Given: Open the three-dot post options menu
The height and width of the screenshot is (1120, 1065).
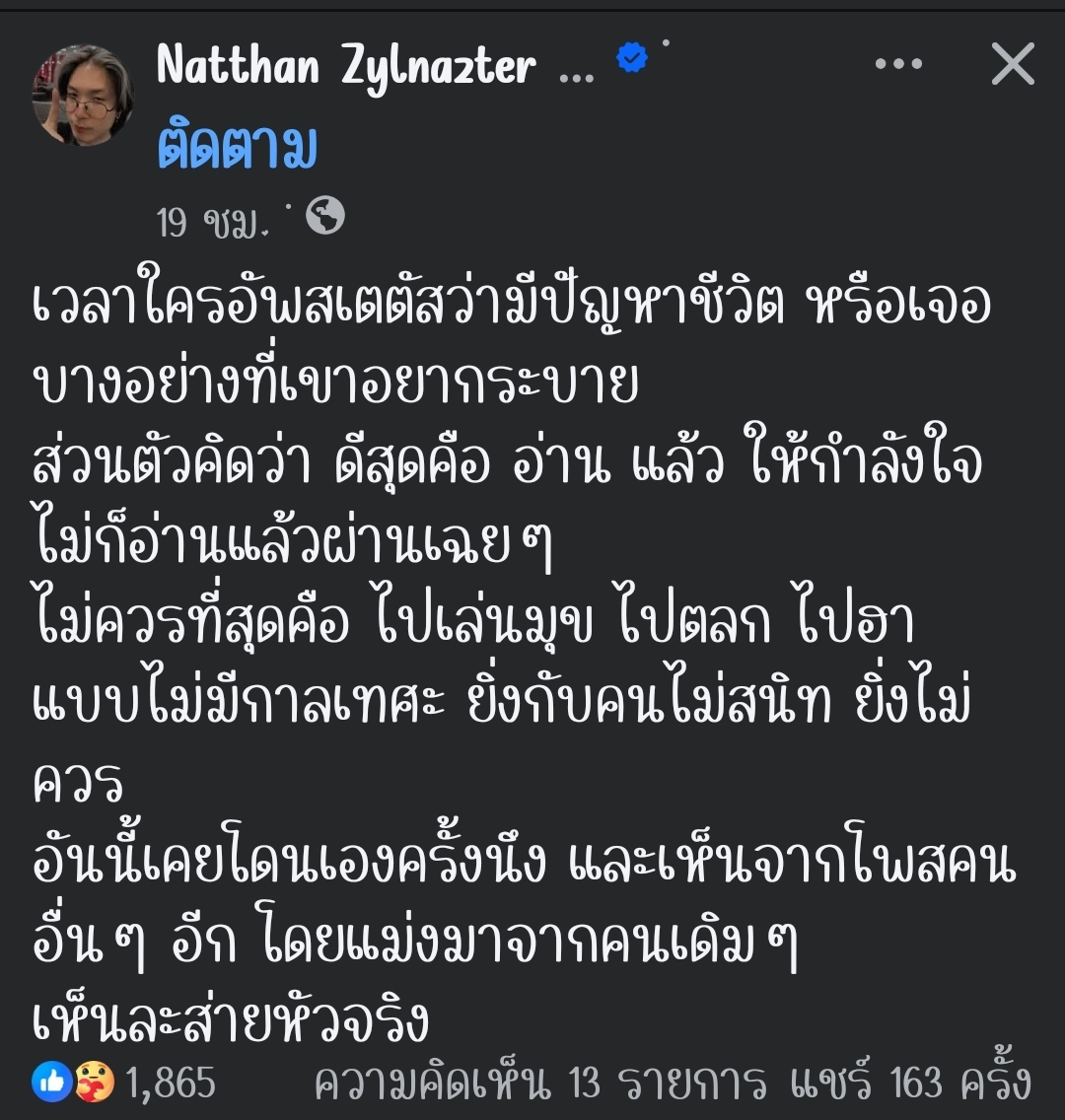Looking at the screenshot, I should 898,64.
